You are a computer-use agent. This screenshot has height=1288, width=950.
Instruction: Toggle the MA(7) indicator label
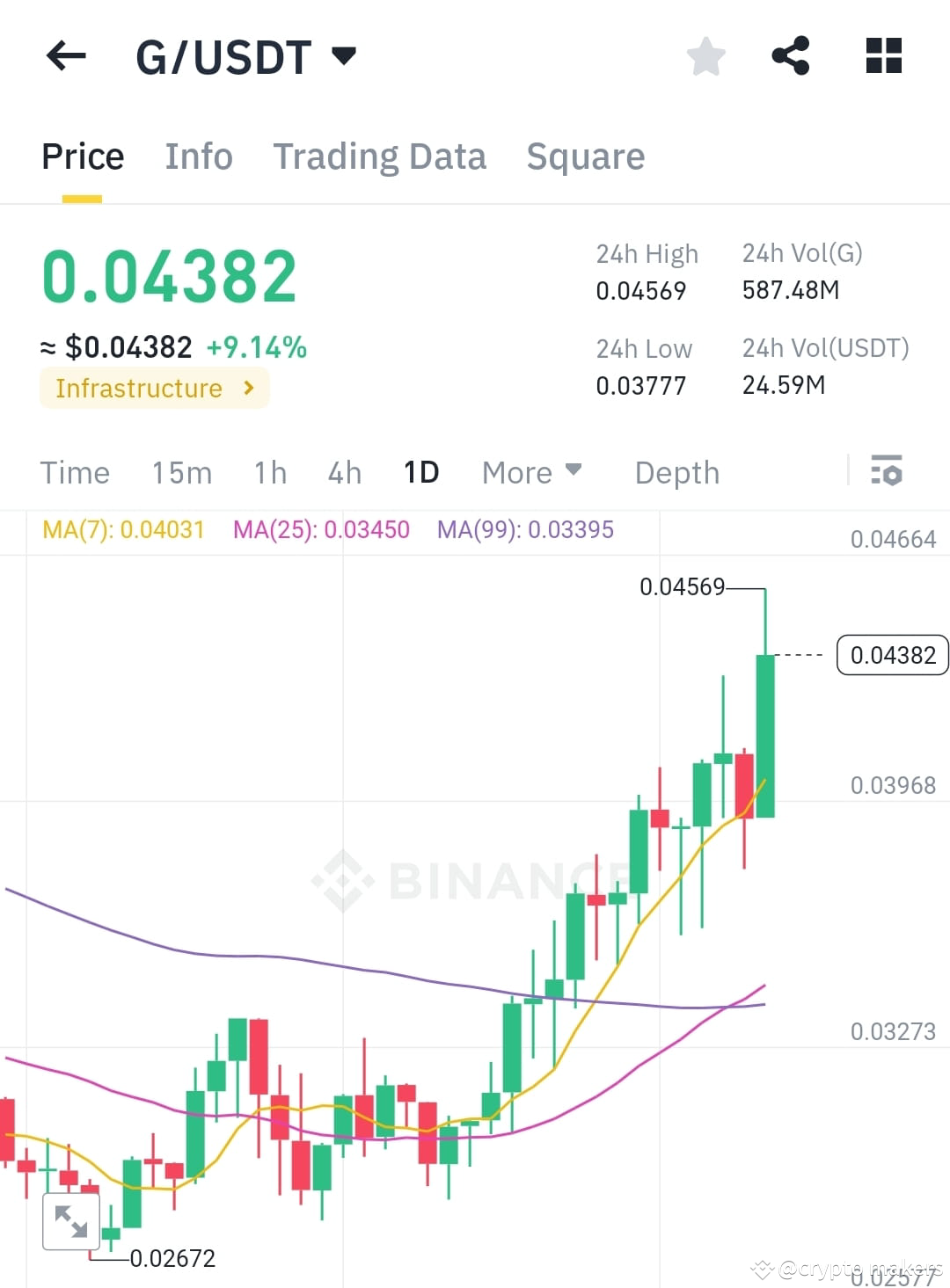(x=122, y=530)
